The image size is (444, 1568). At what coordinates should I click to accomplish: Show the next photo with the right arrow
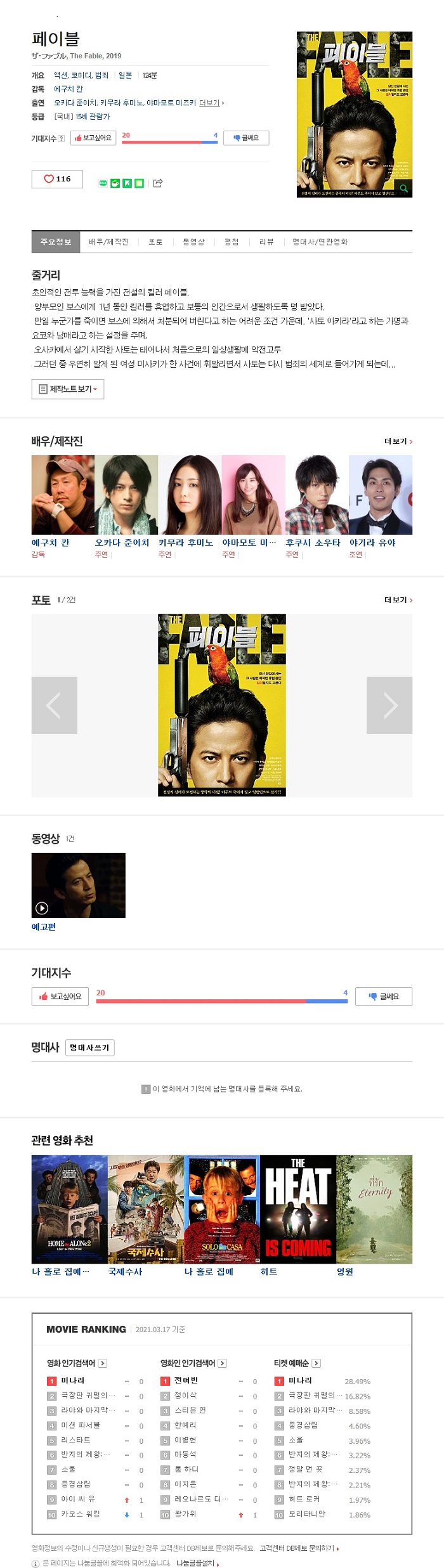click(389, 705)
